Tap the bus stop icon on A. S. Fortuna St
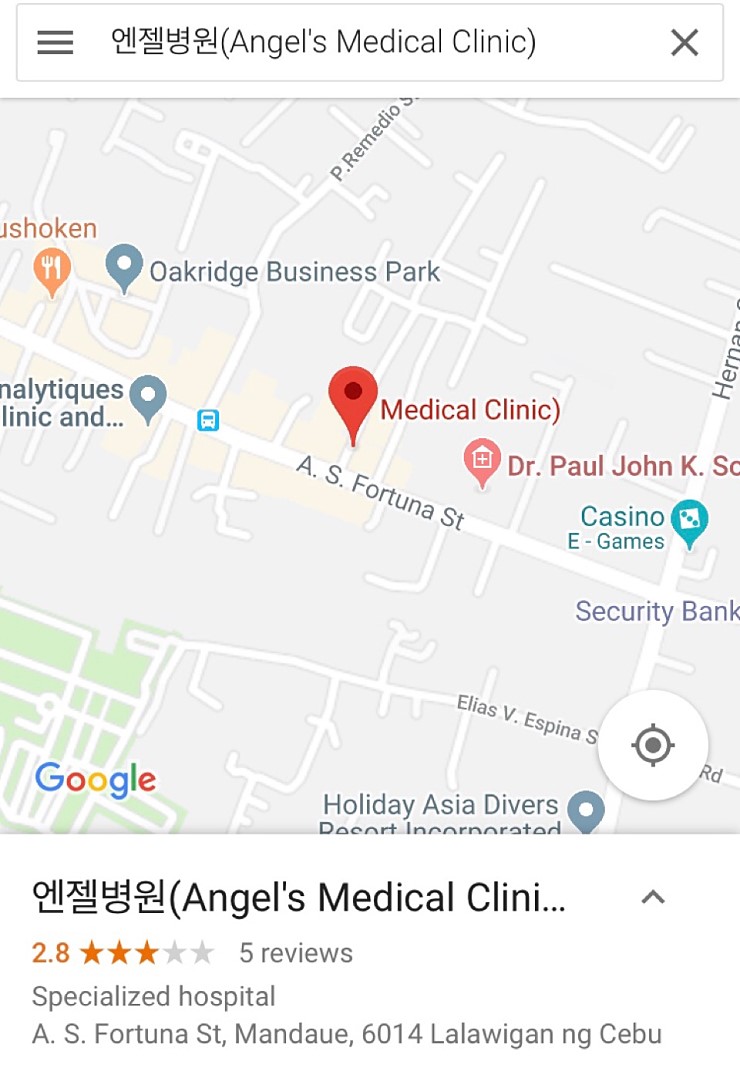Viewport: 740px width, 1068px height. click(208, 420)
